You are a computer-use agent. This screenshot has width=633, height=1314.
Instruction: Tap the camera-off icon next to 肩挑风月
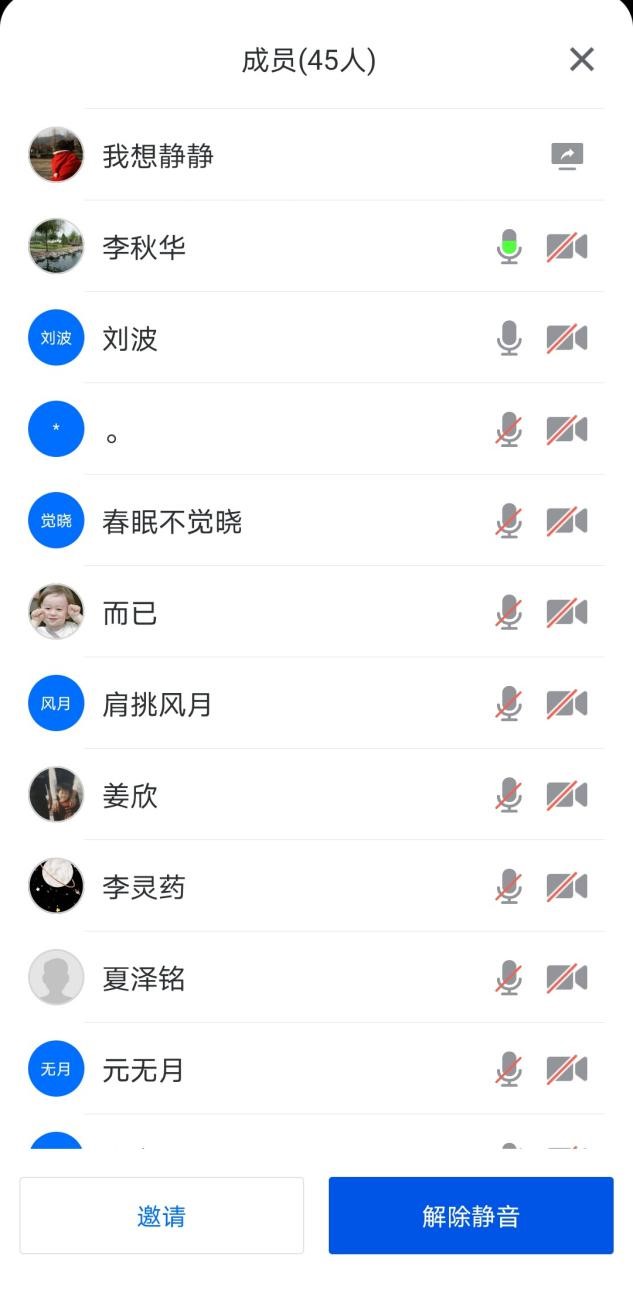(567, 705)
